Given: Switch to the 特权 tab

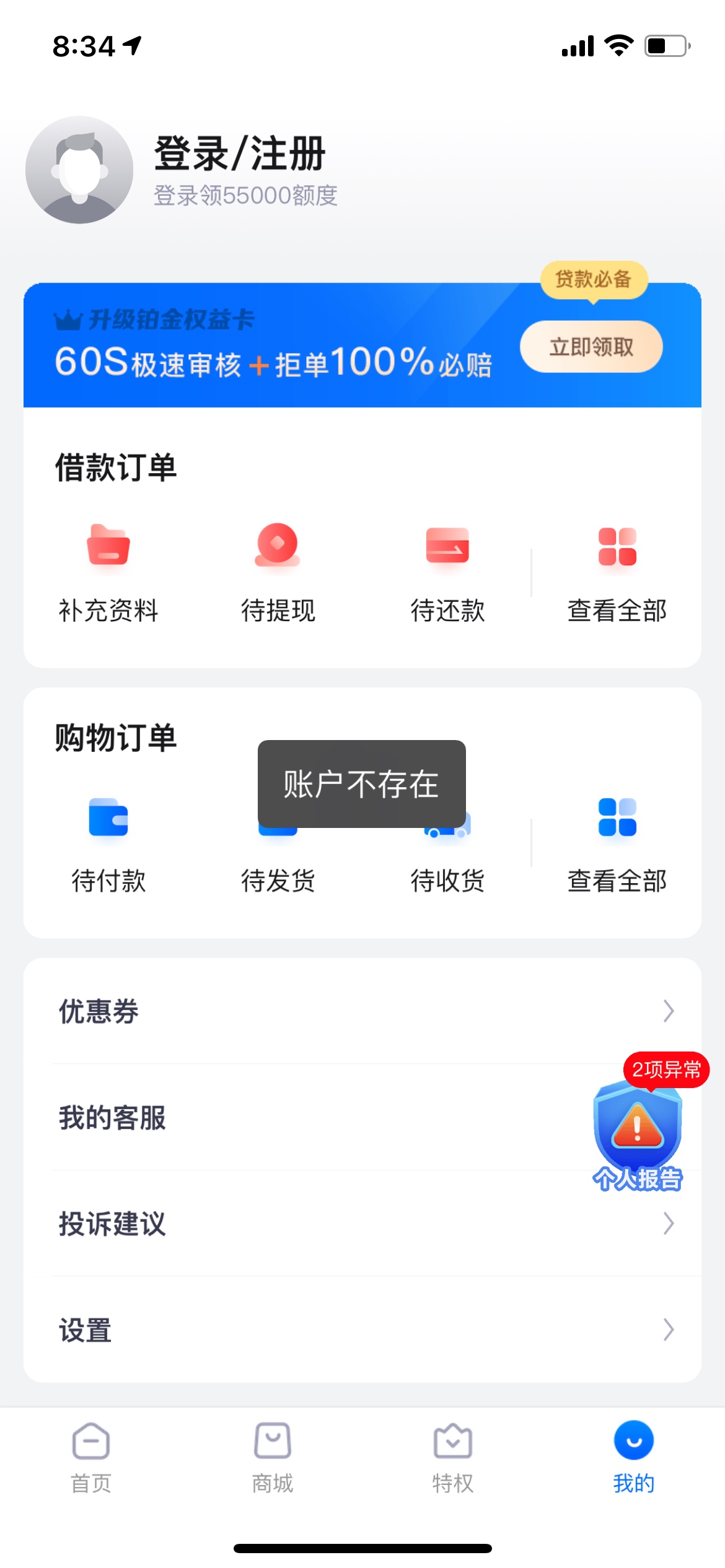Looking at the screenshot, I should [453, 1458].
